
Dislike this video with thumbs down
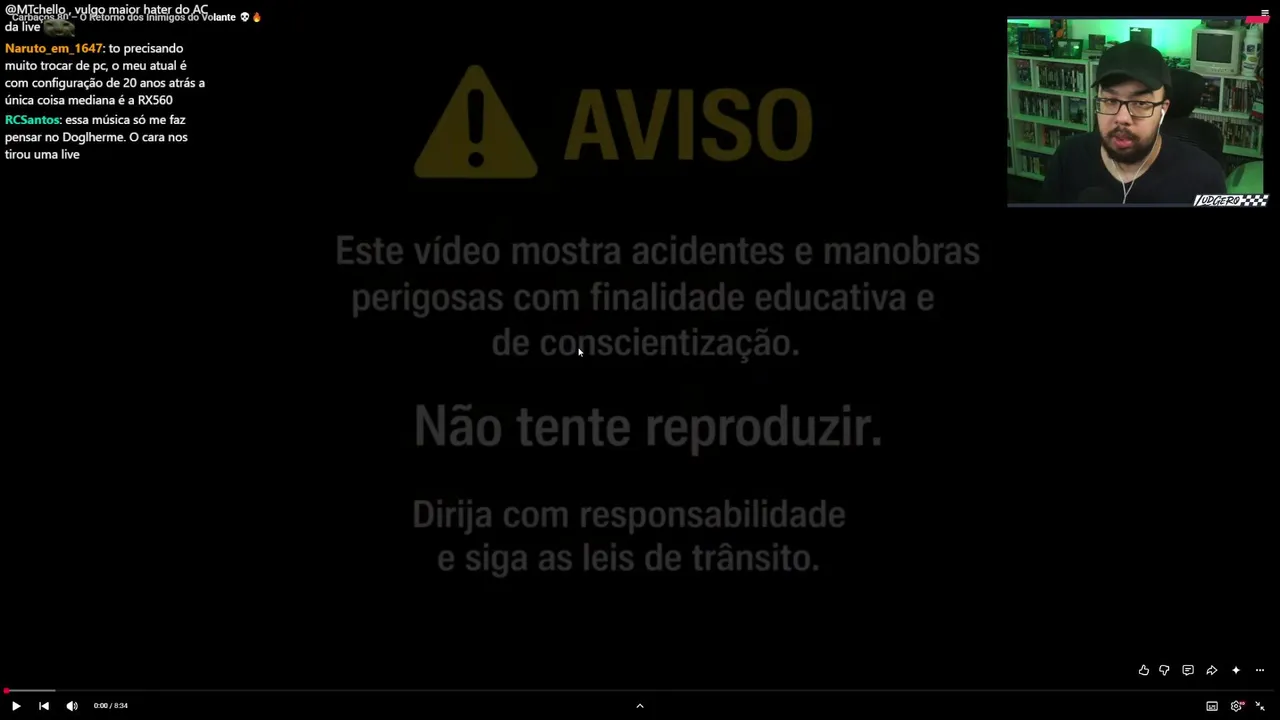click(1164, 670)
